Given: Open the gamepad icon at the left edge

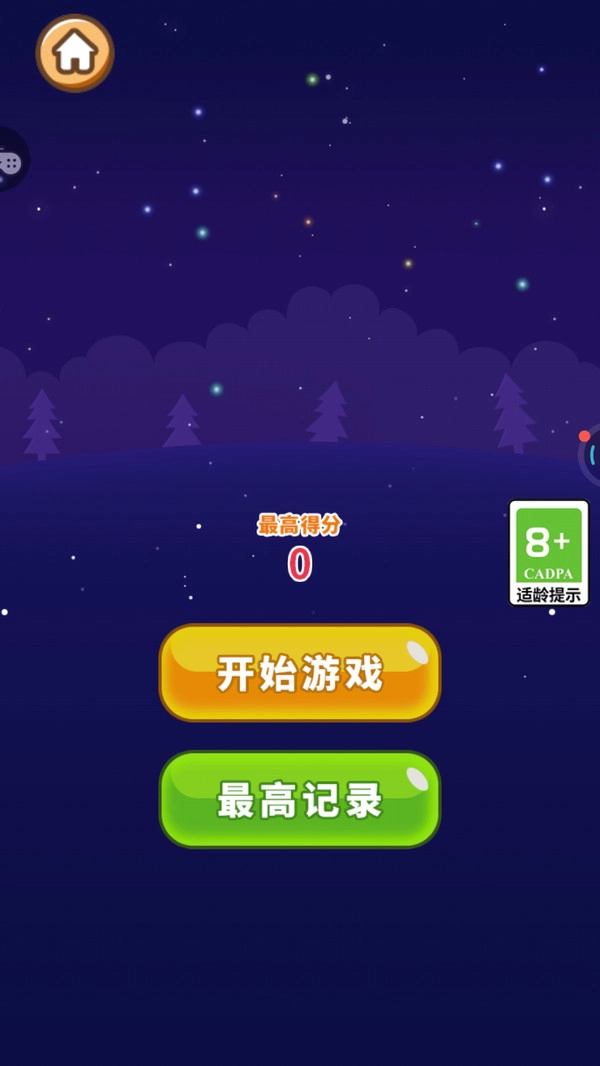Looking at the screenshot, I should [10, 161].
